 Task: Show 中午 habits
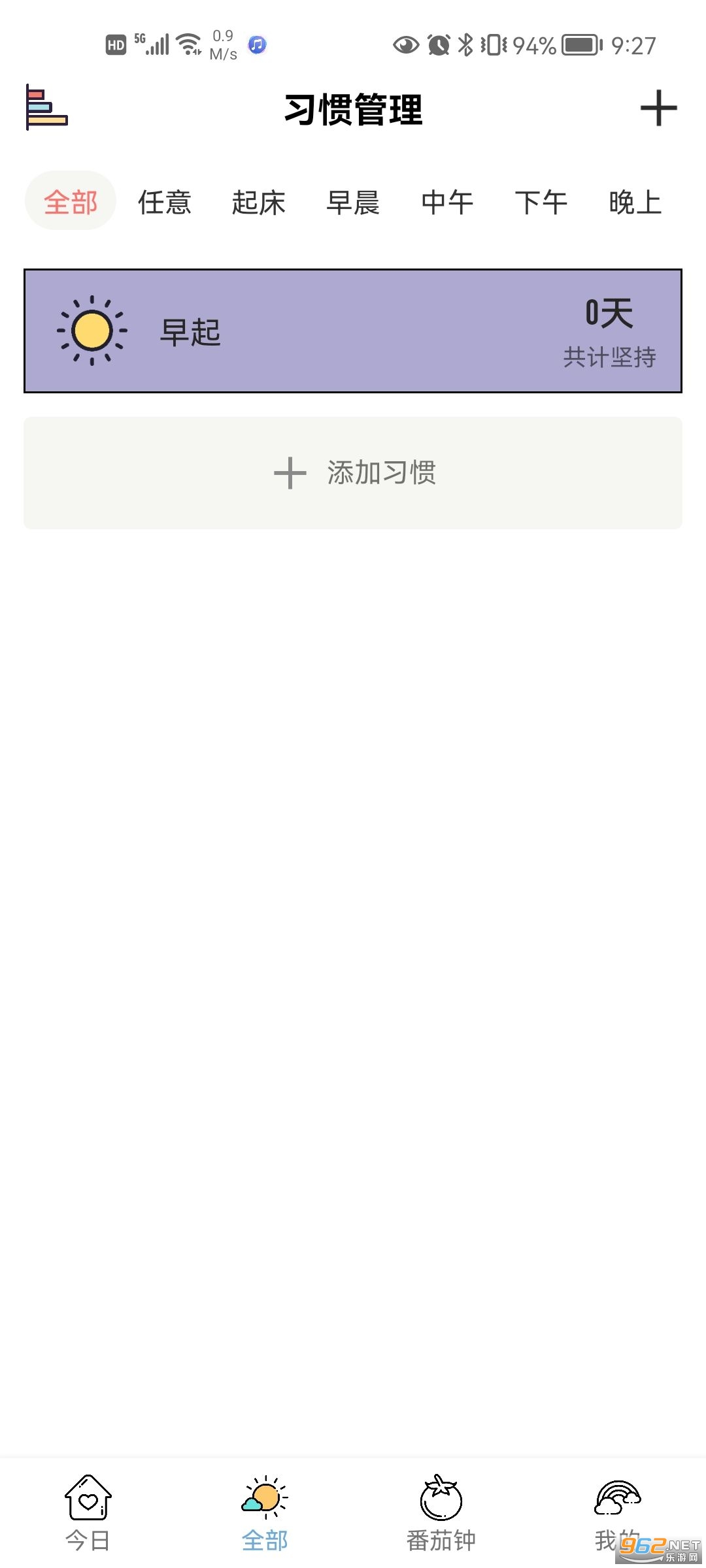click(x=447, y=202)
